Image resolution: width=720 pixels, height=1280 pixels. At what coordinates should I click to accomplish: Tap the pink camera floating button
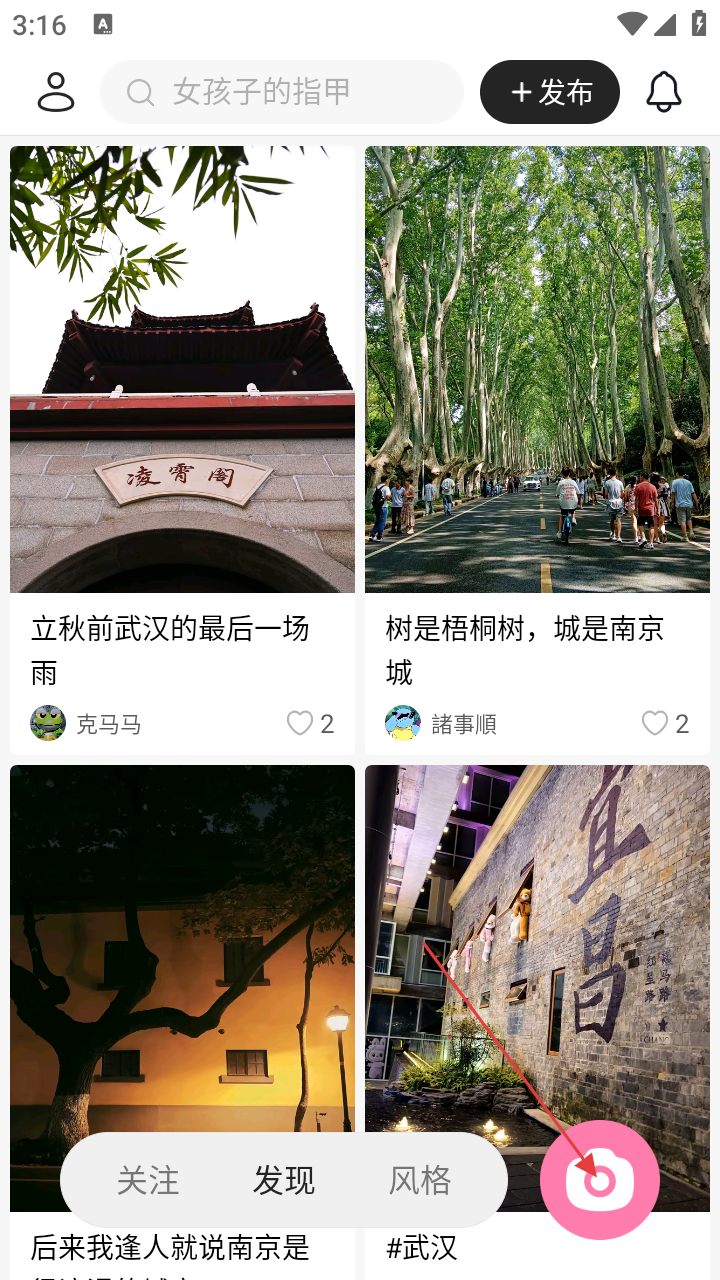600,1181
